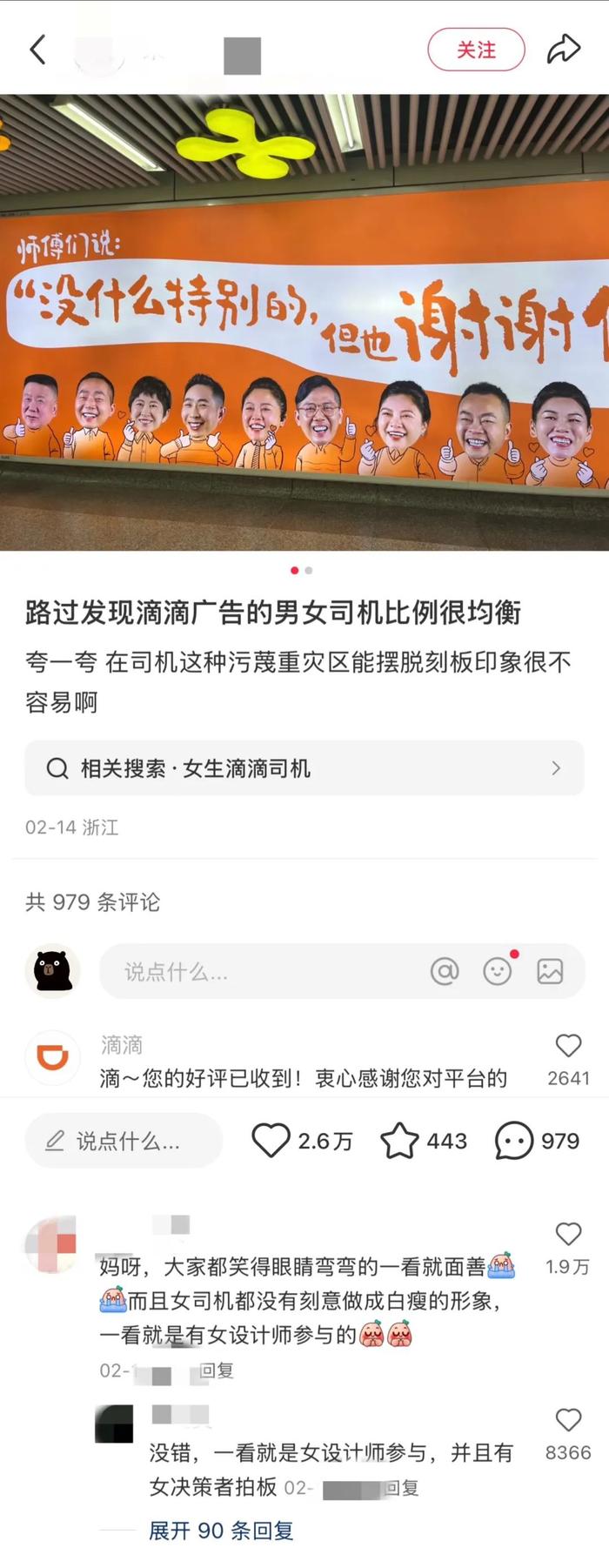Open the 滴滴 account avatar
Viewport: 609px width, 1568px height.
[x=52, y=1057]
